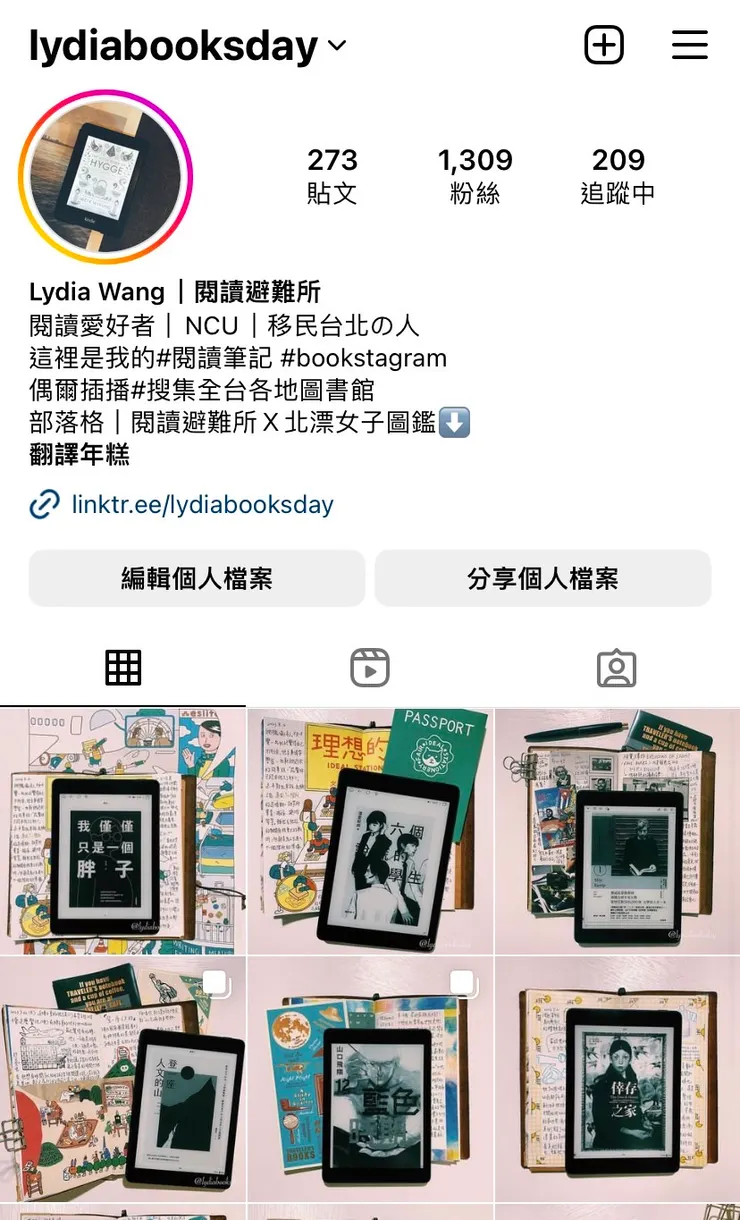Image resolution: width=740 pixels, height=1220 pixels.
Task: Tap 編輯個人檔案 to edit profile
Action: click(x=197, y=578)
